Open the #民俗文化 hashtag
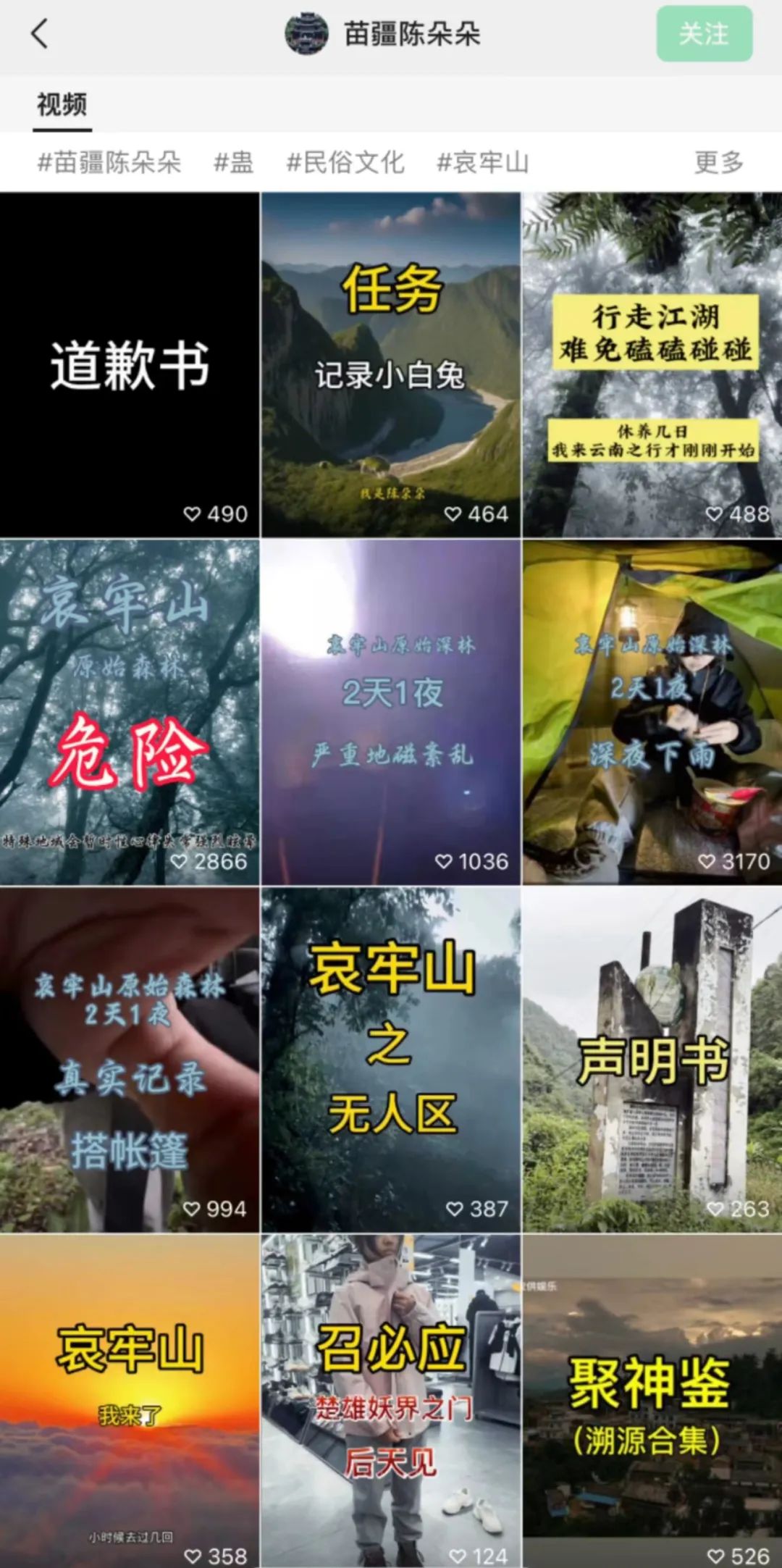Viewport: 782px width, 1568px height. 345,162
